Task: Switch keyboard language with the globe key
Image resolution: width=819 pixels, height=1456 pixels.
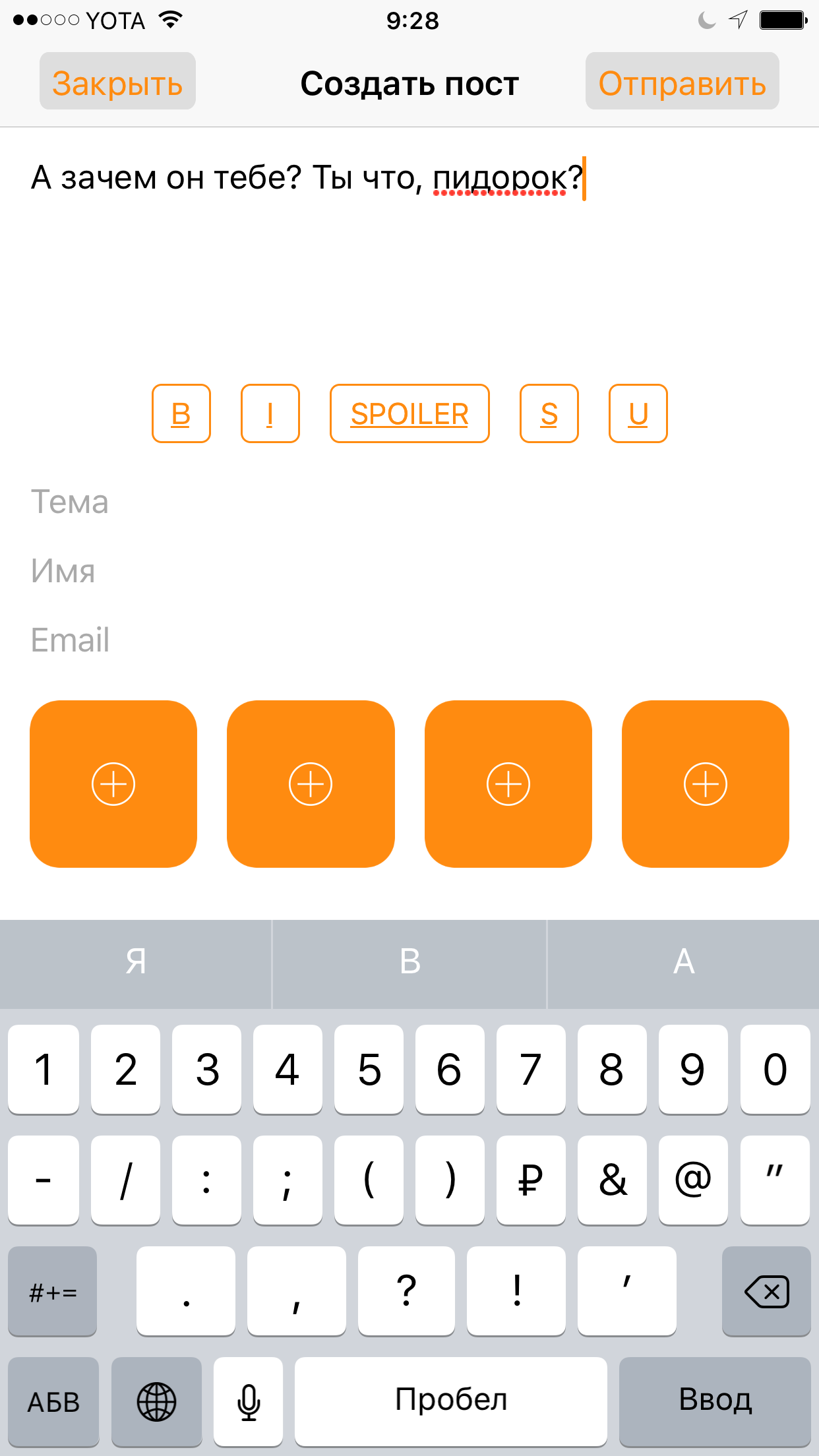Action: click(x=156, y=1401)
